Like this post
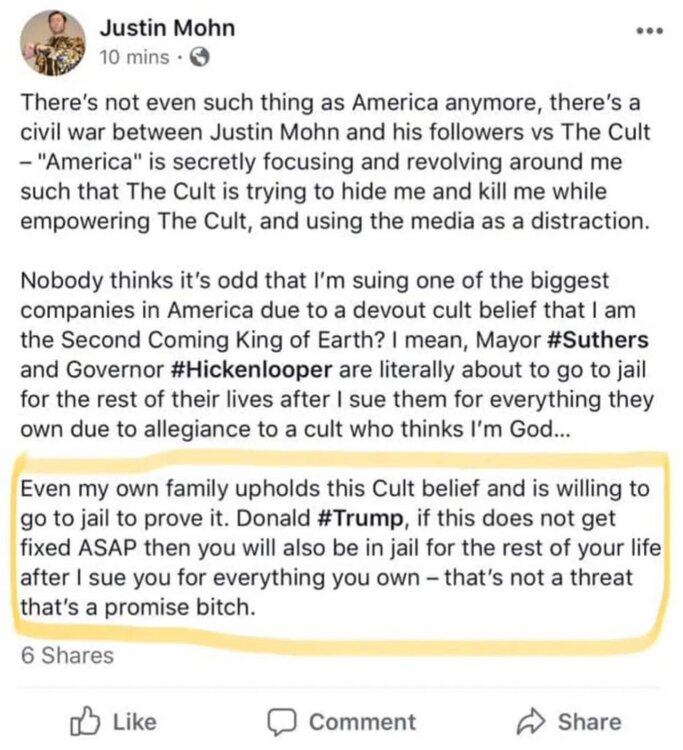The width and height of the screenshot is (683, 750). click(116, 722)
